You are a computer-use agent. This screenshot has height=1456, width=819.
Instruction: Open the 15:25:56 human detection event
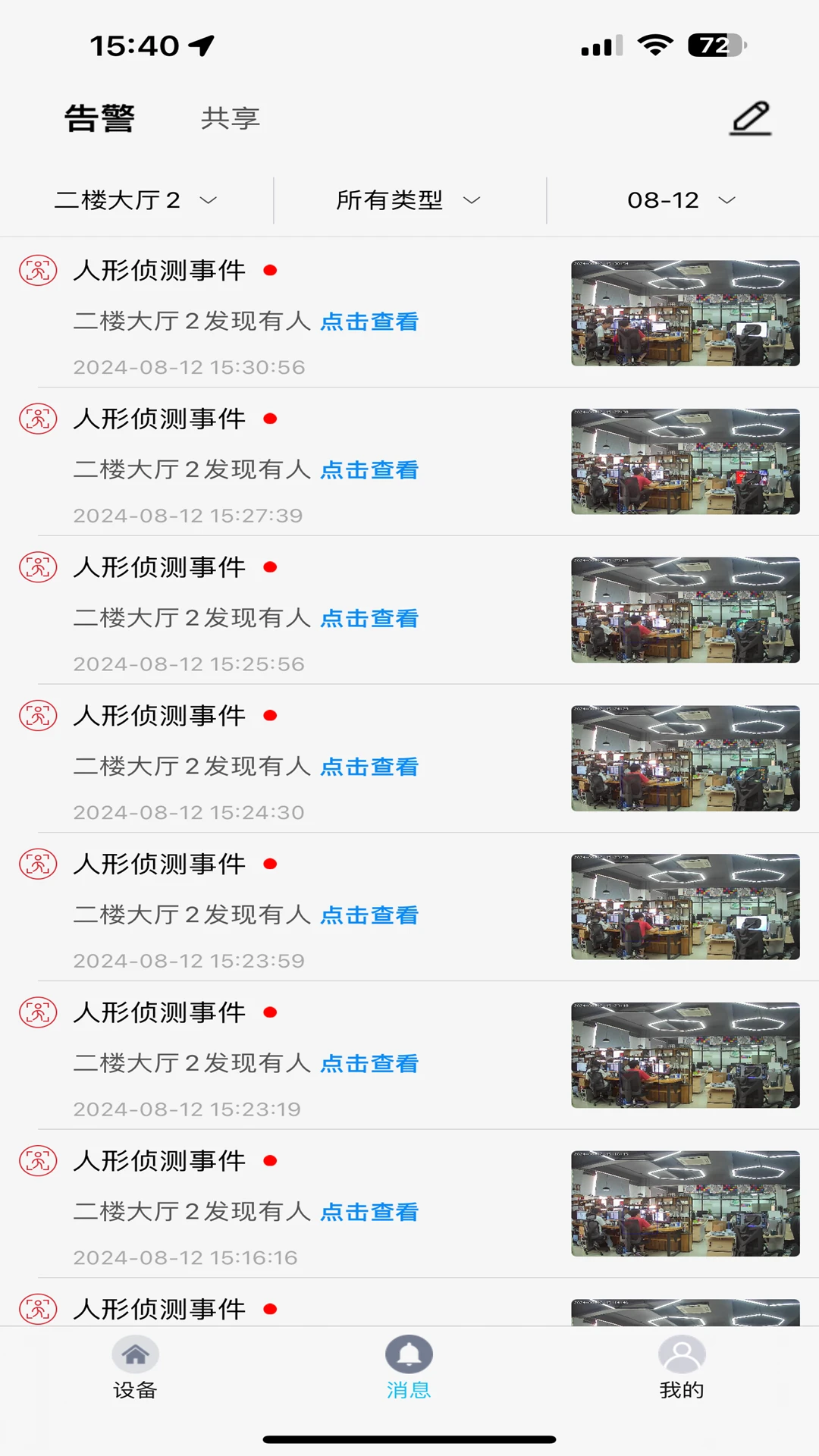409,610
